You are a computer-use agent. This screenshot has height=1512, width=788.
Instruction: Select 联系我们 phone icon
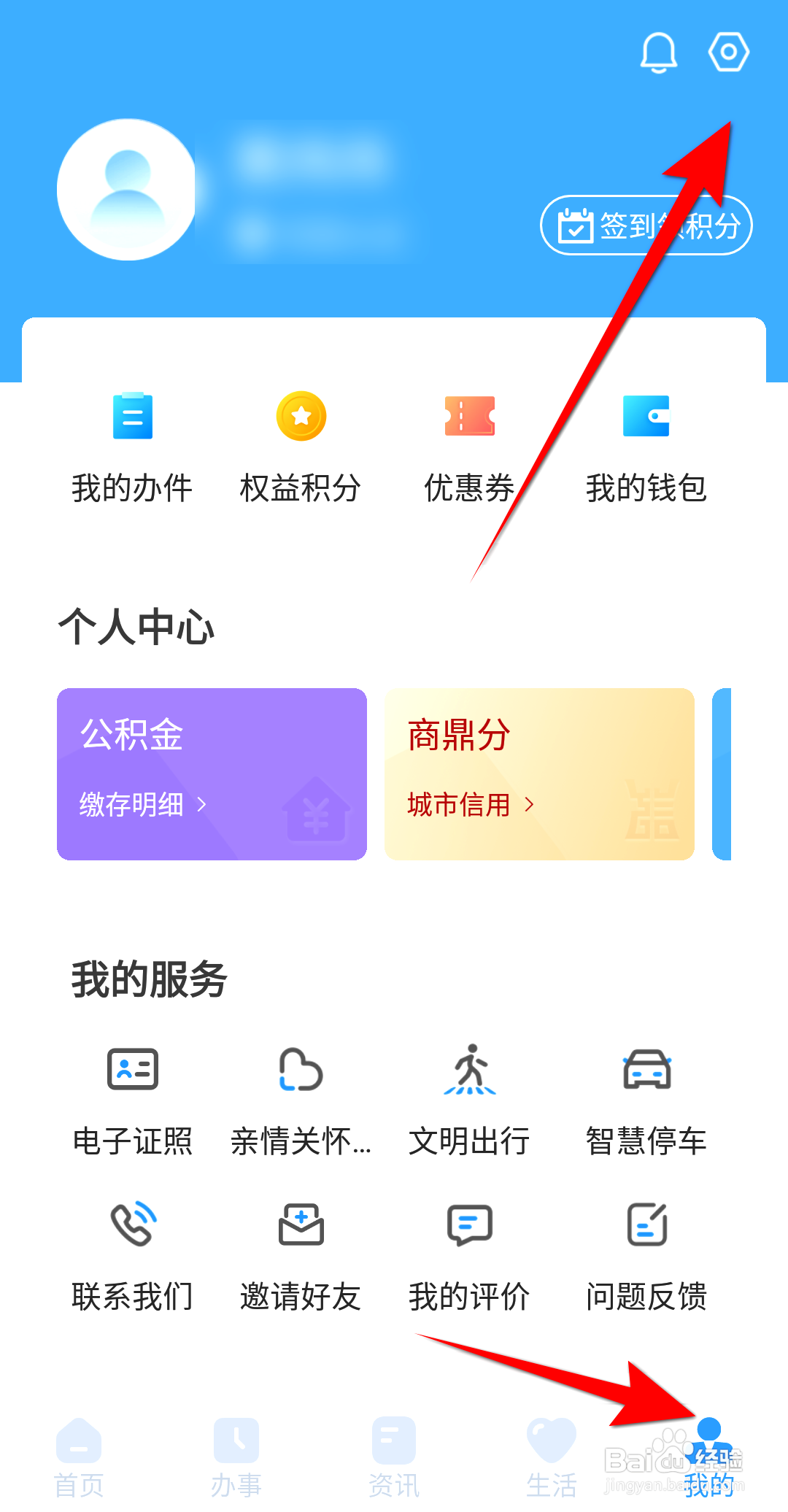[x=132, y=1224]
